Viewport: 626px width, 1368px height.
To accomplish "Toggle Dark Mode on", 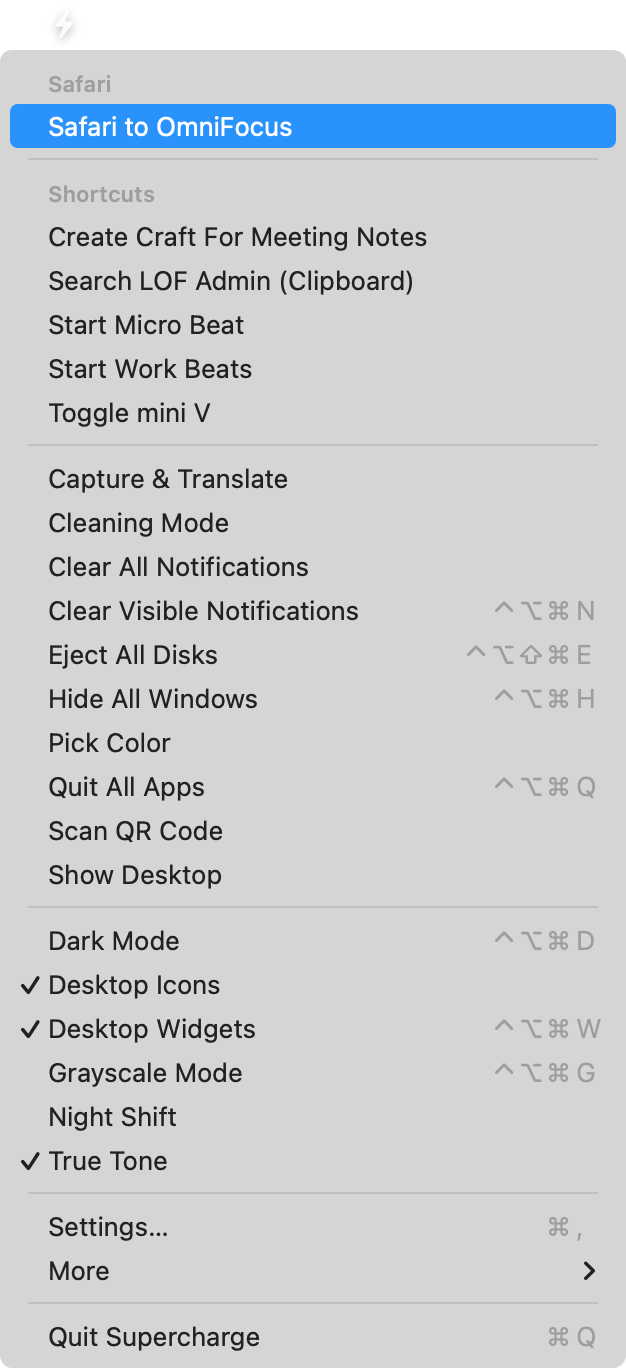I will click(x=313, y=941).
